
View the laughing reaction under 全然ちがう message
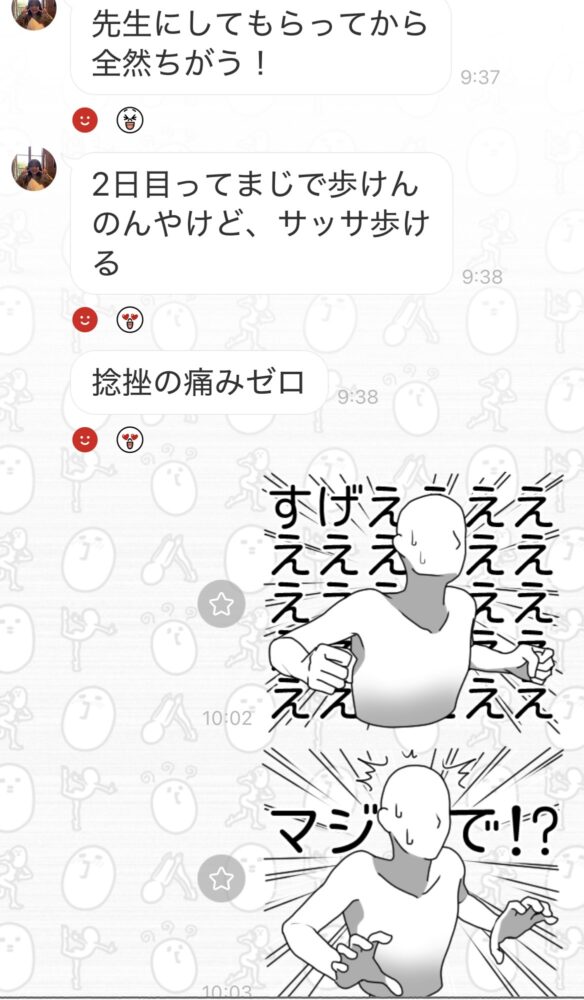[130, 120]
